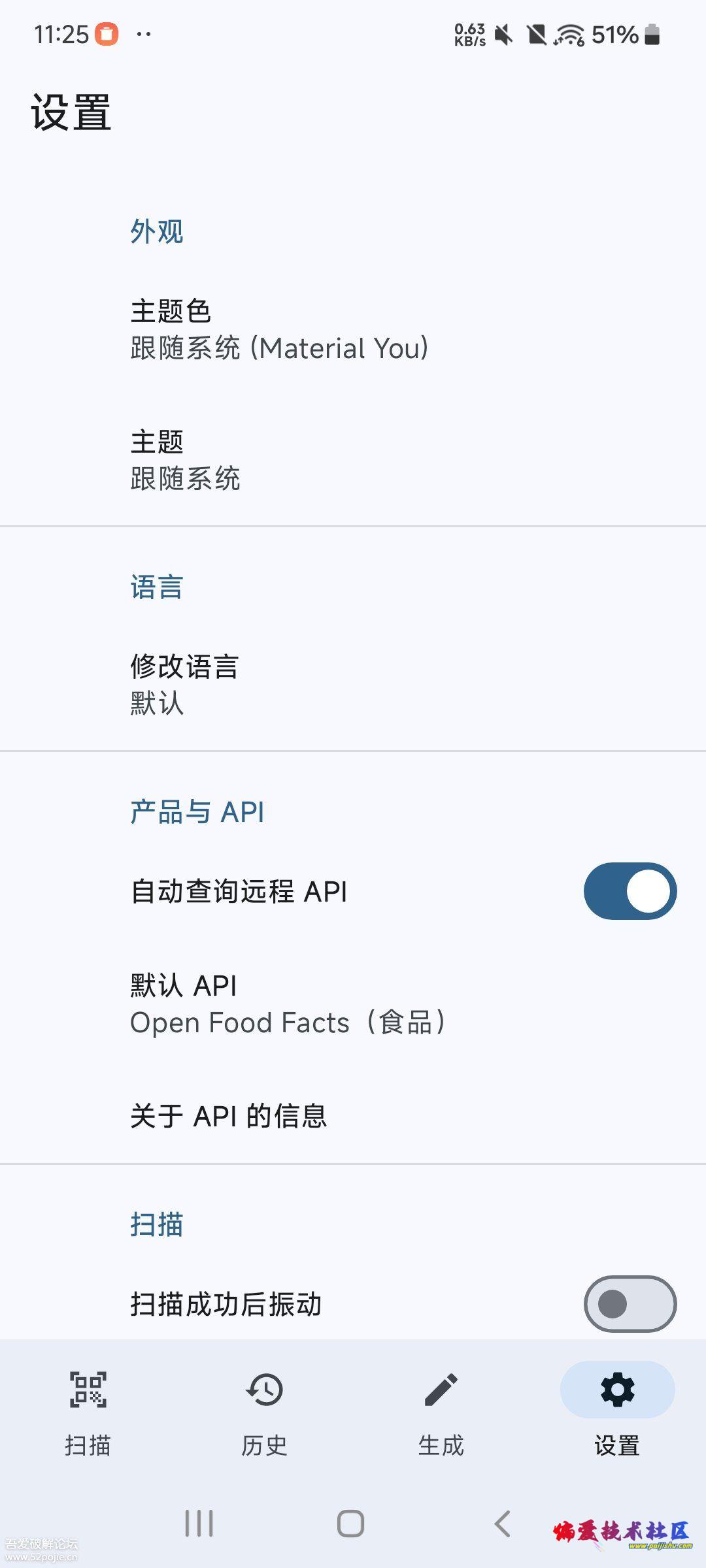Image resolution: width=706 pixels, height=1568 pixels.
Task: Tap the system home button
Action: tap(350, 1524)
